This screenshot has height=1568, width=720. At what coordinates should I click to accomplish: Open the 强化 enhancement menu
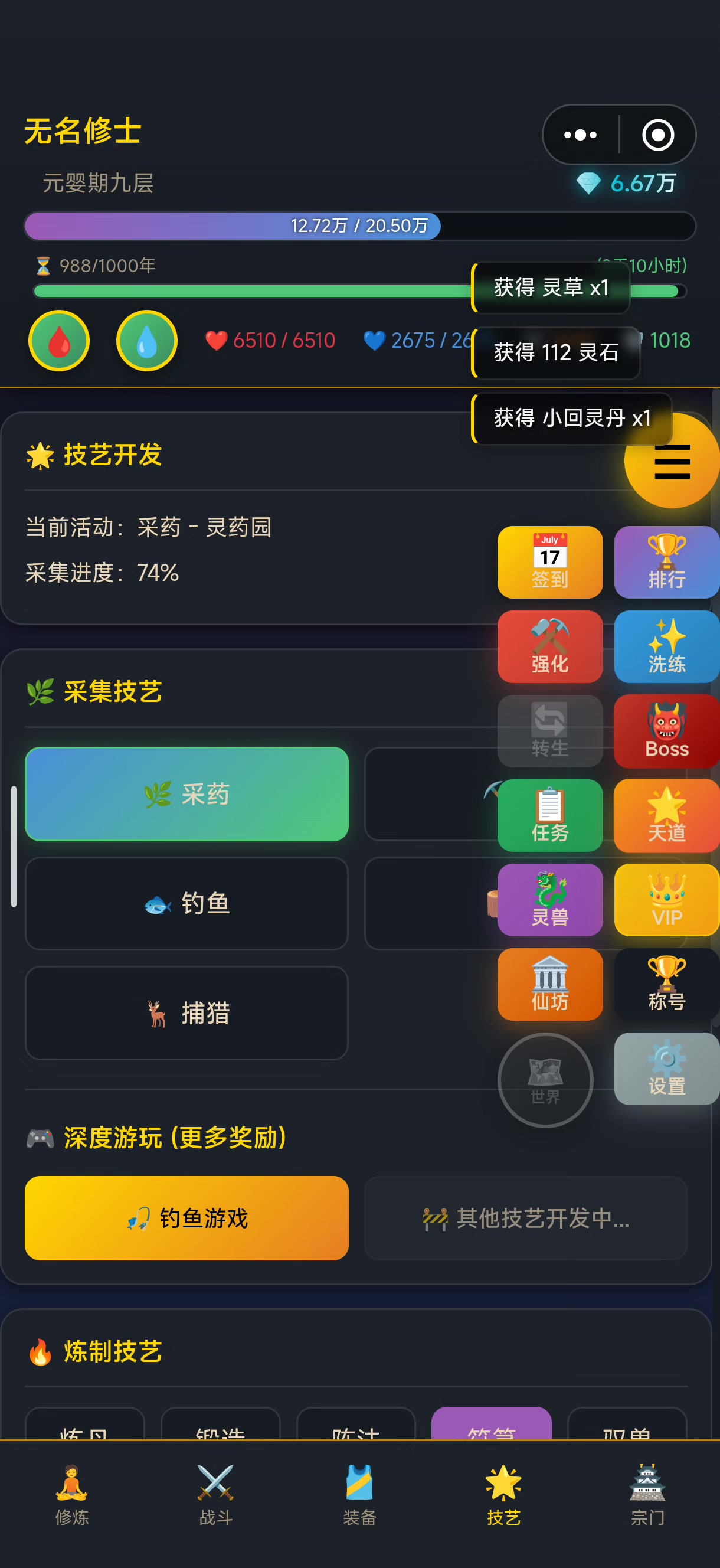[549, 646]
